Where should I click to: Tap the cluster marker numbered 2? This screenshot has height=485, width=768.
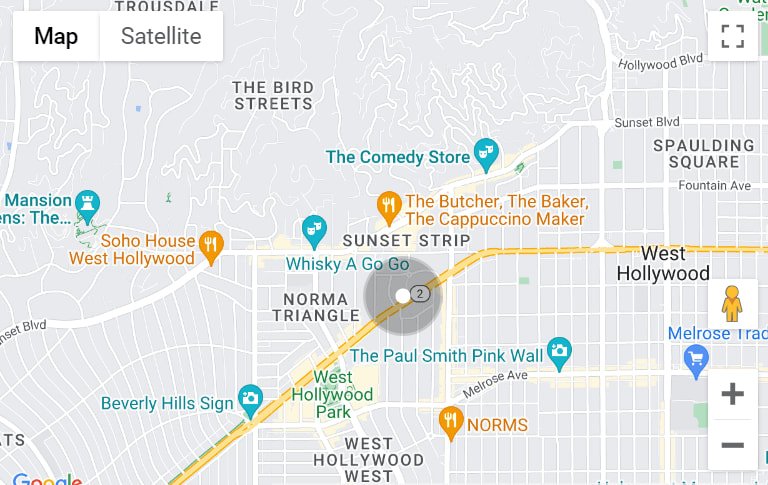pos(420,294)
